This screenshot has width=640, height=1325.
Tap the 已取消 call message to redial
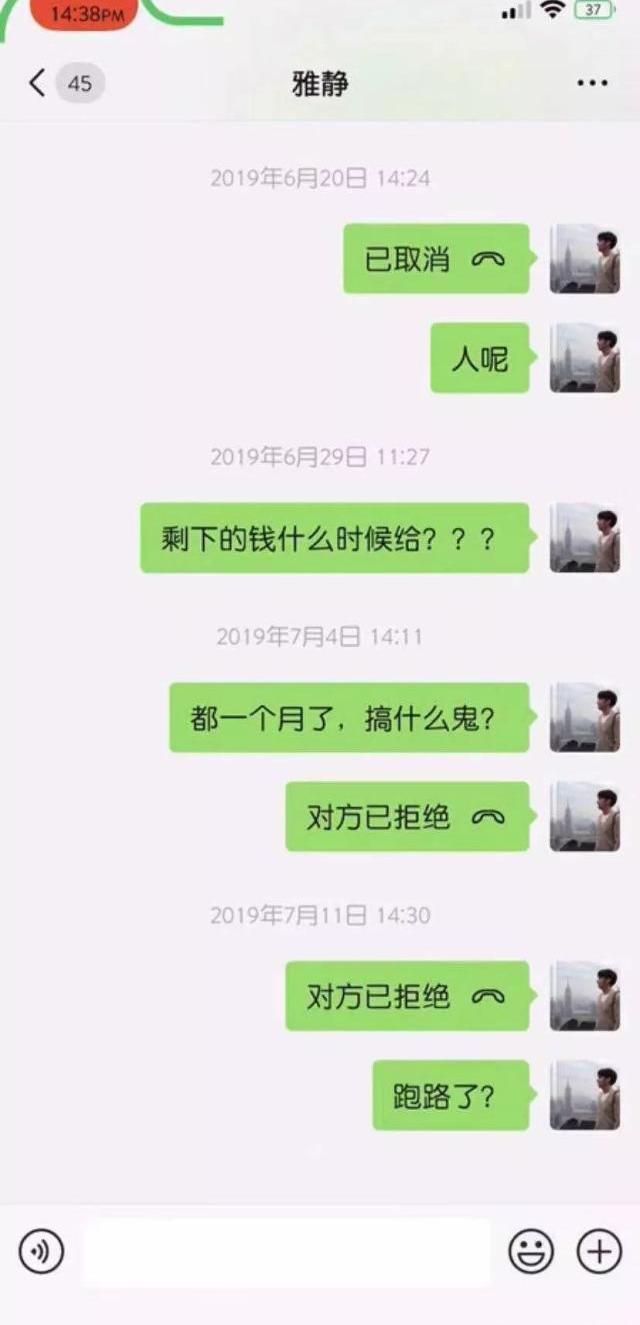[436, 259]
